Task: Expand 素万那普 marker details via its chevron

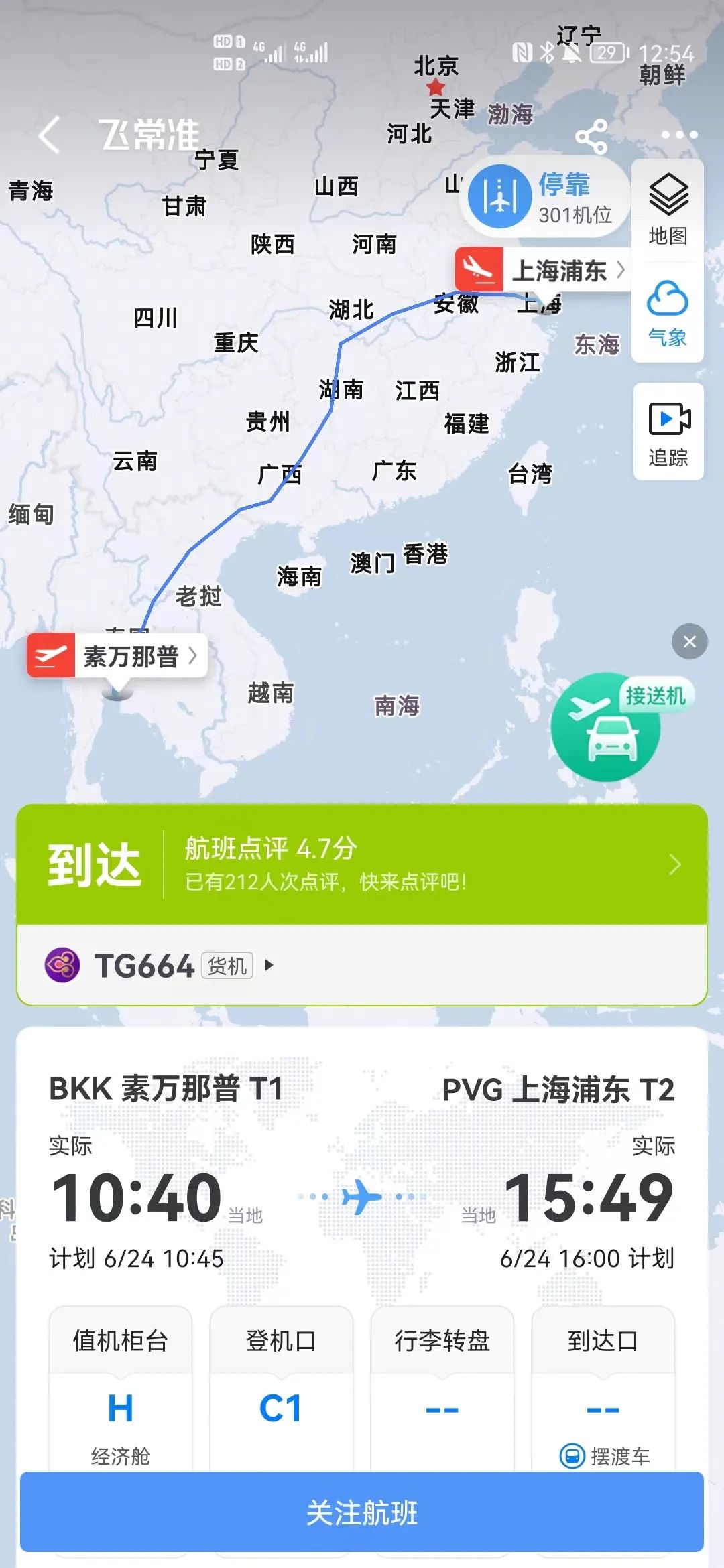Action: (x=193, y=655)
